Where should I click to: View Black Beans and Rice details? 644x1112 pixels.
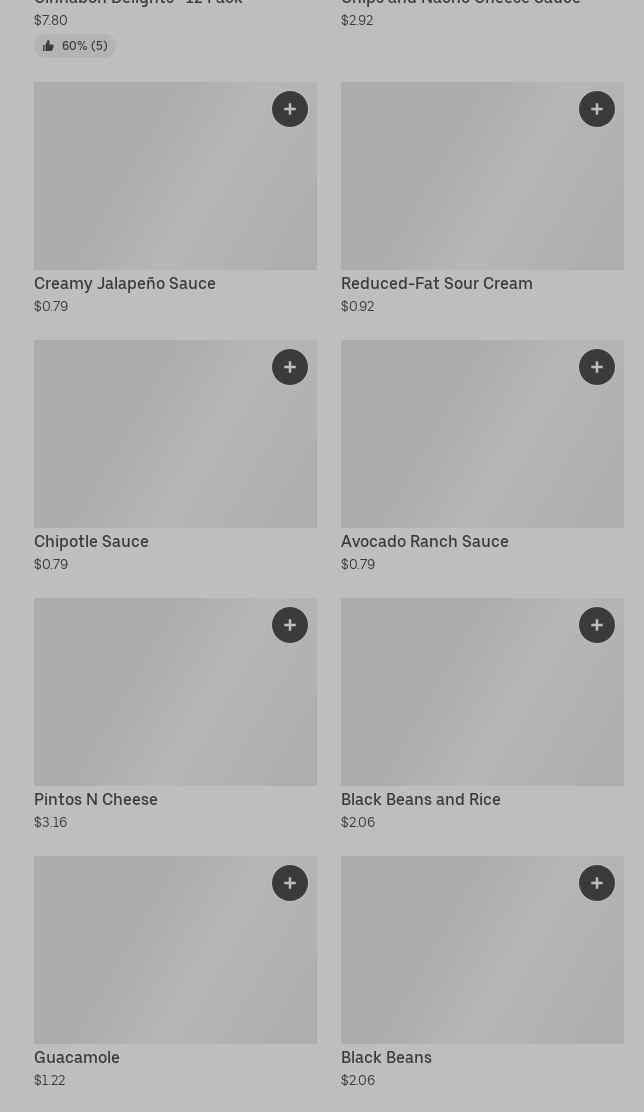point(482,715)
